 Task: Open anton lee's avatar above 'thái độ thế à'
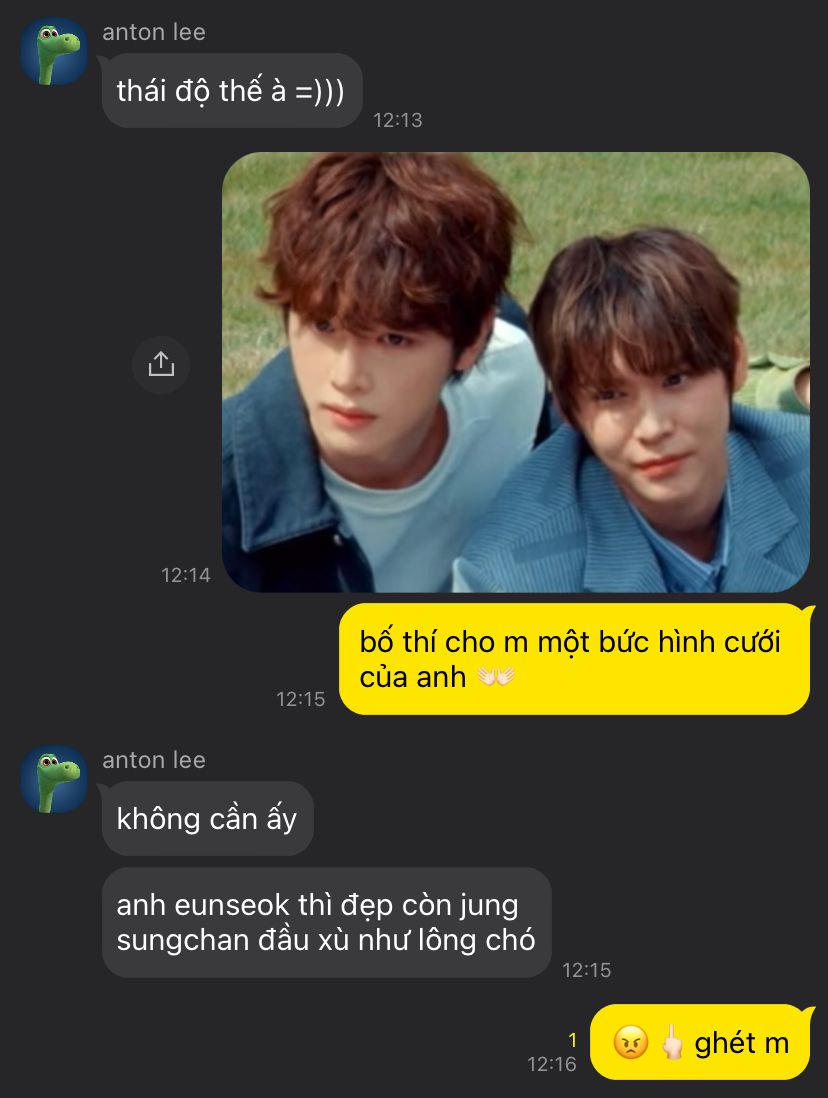coord(54,52)
